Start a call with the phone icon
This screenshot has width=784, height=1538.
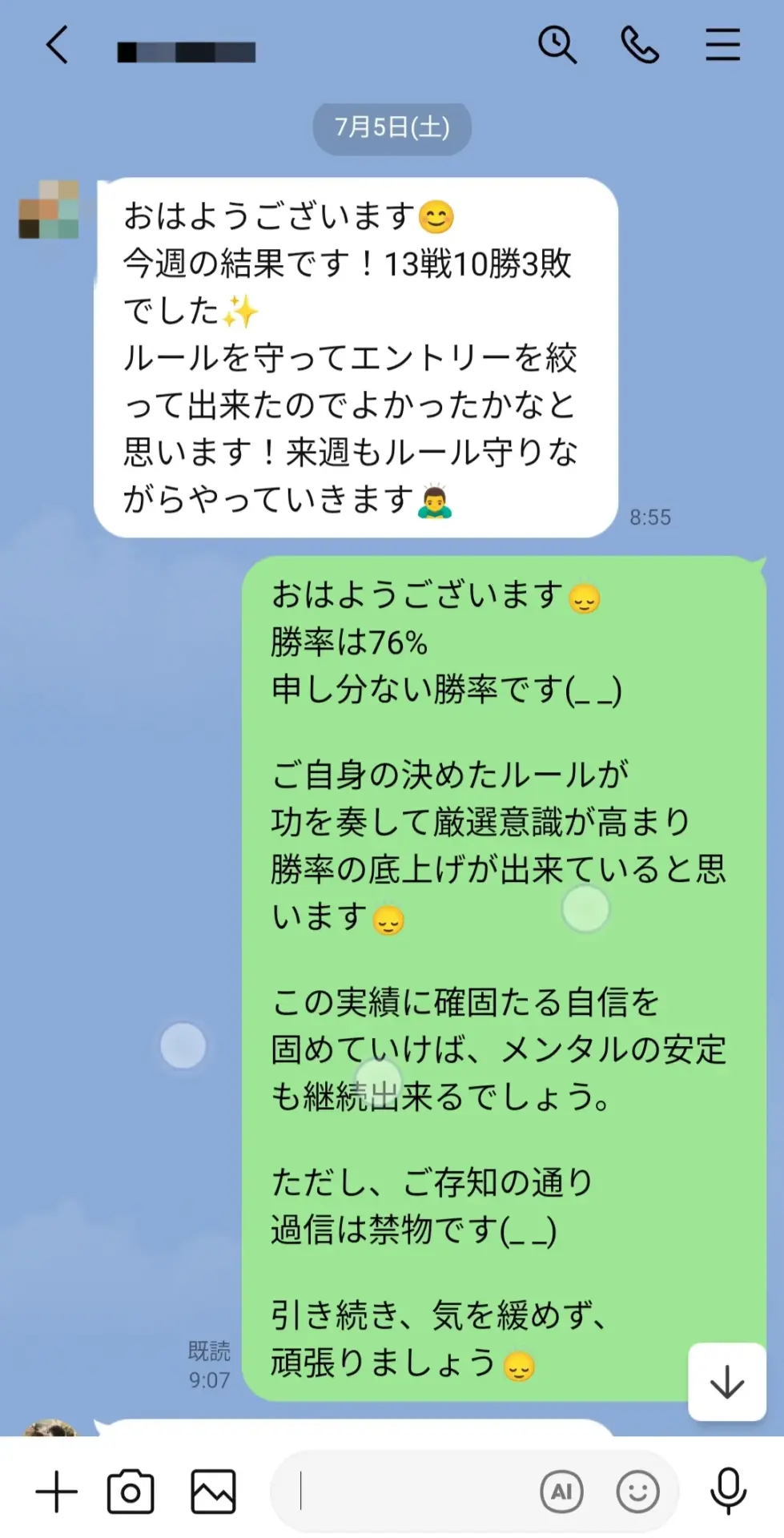click(640, 46)
